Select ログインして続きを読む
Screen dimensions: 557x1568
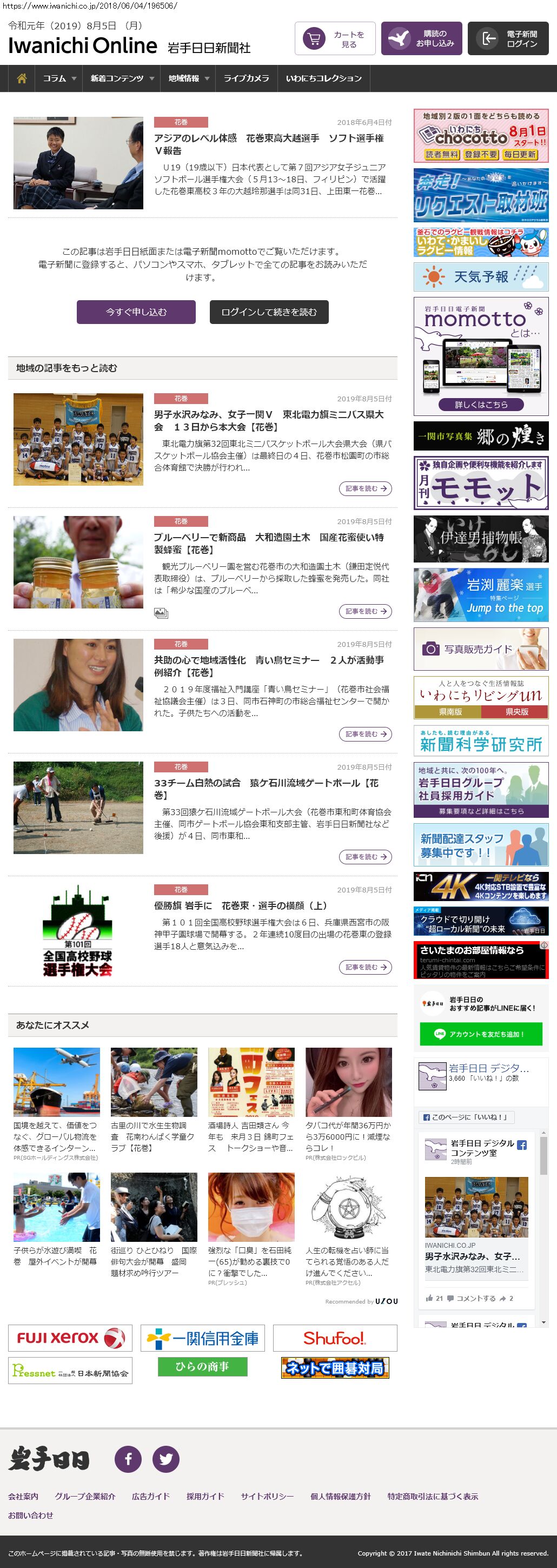coord(269,312)
